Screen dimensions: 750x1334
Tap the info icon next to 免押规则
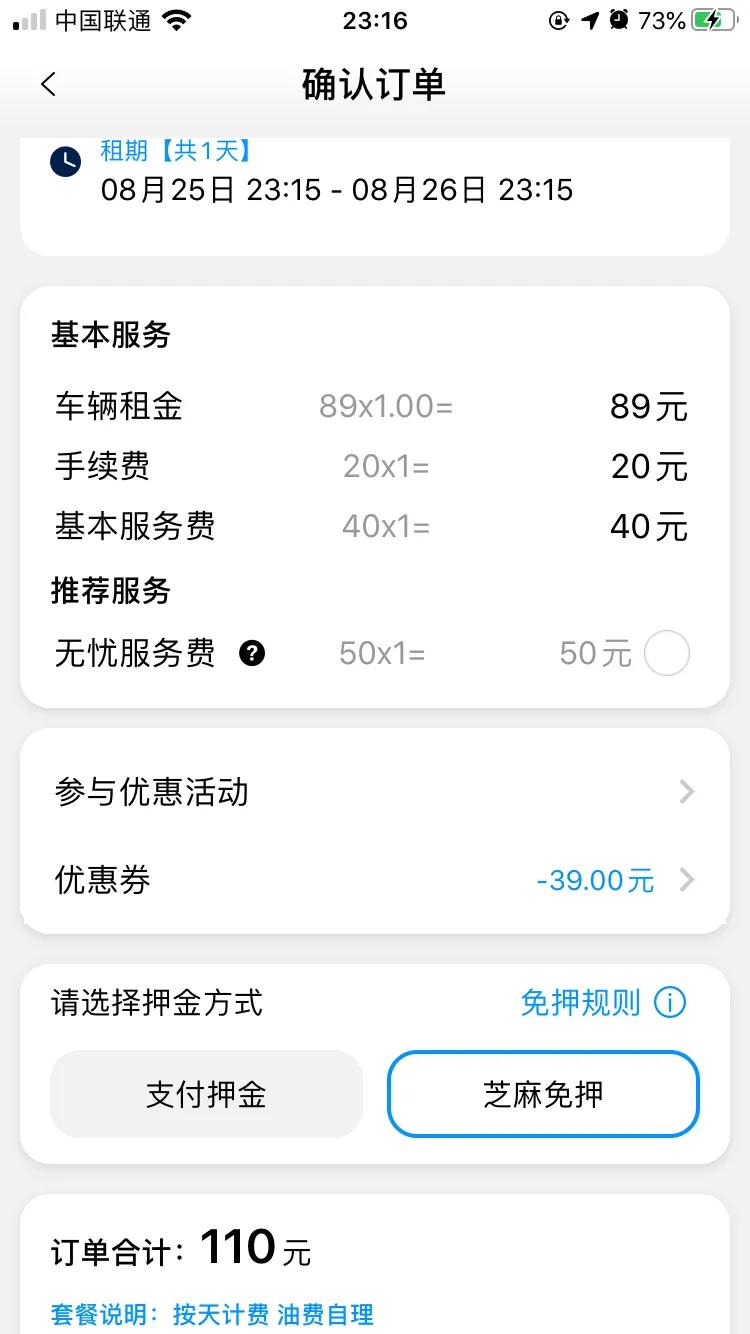point(670,1002)
